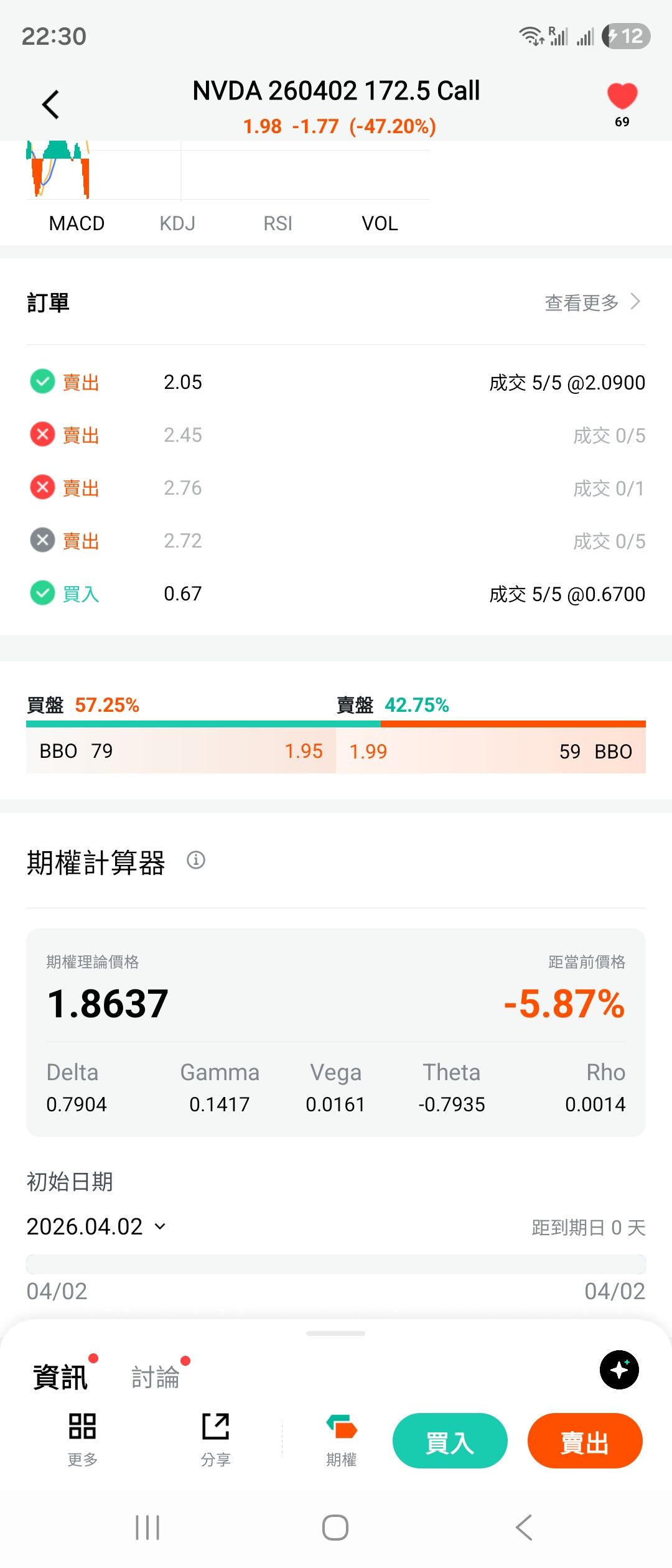Open the AI assistant sparkle button
Screen dimensions: 672x1568
click(x=619, y=1370)
